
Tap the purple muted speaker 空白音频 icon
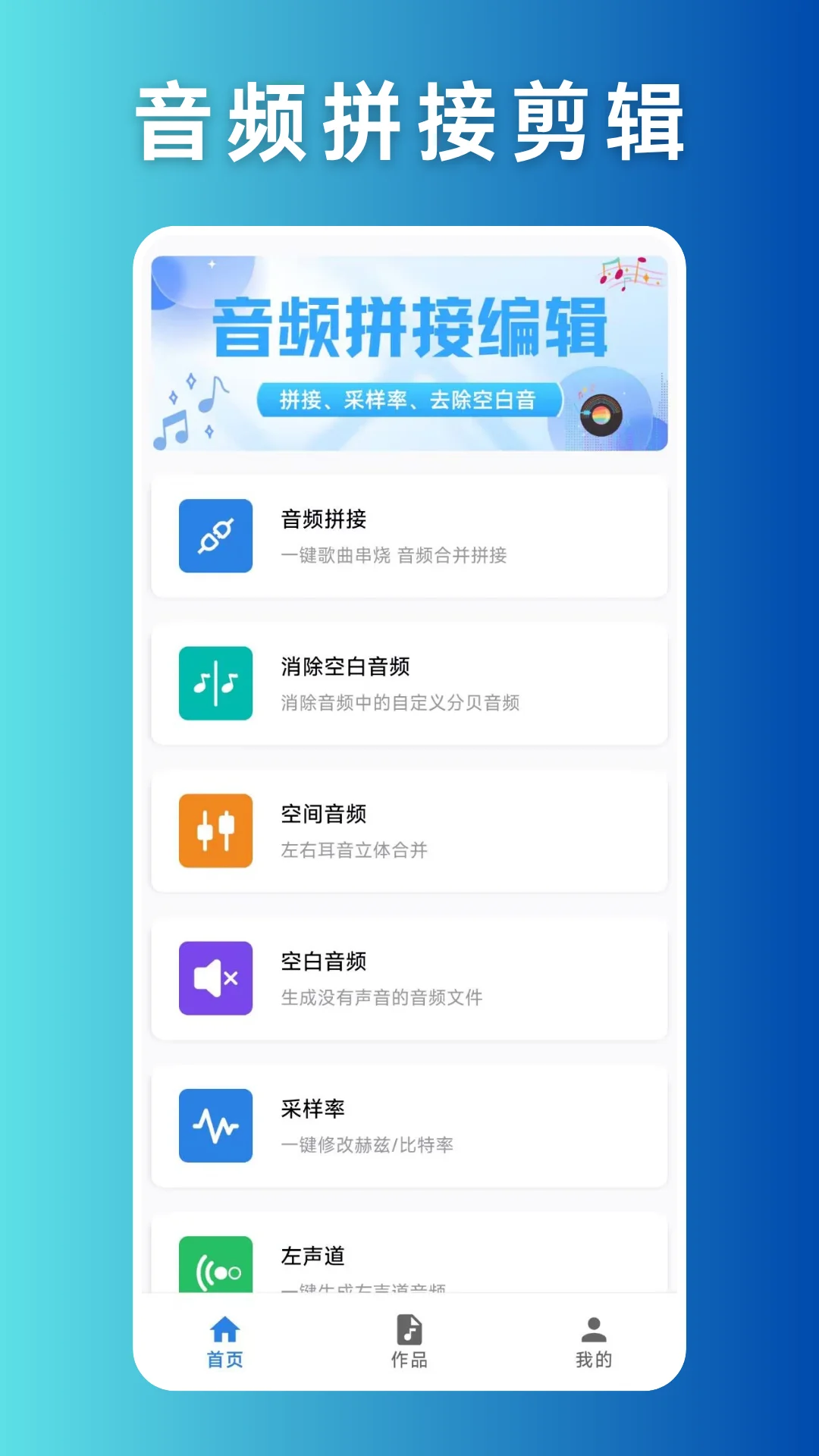[215, 978]
